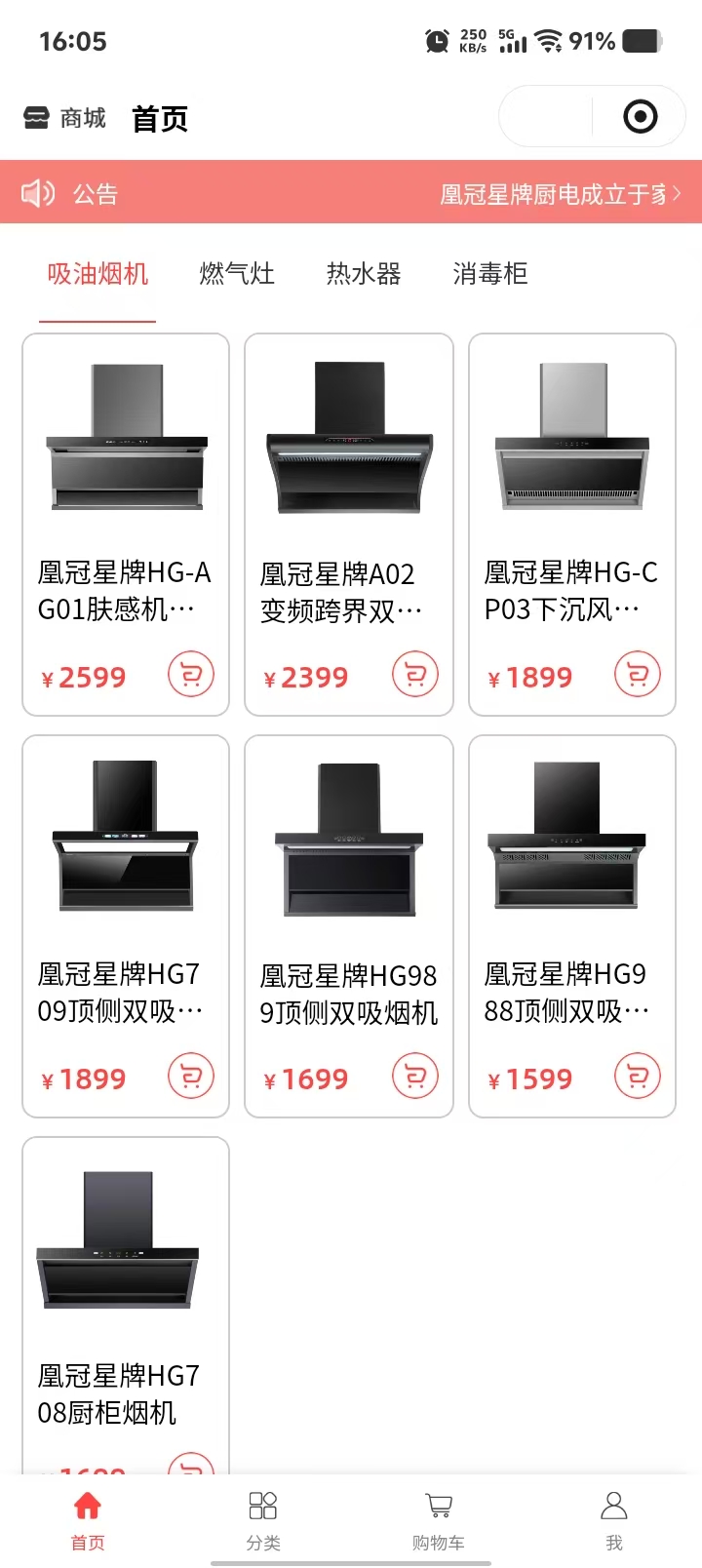Screen dimensions: 702x1568
Task: Add HG-CP03 range hood to cart
Action: pyautogui.click(x=638, y=675)
